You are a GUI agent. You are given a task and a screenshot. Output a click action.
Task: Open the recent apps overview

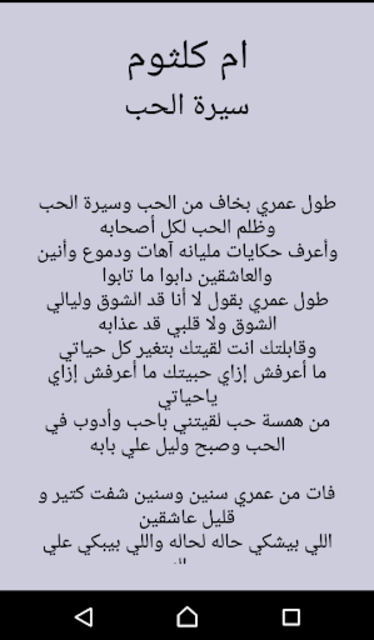point(291,617)
